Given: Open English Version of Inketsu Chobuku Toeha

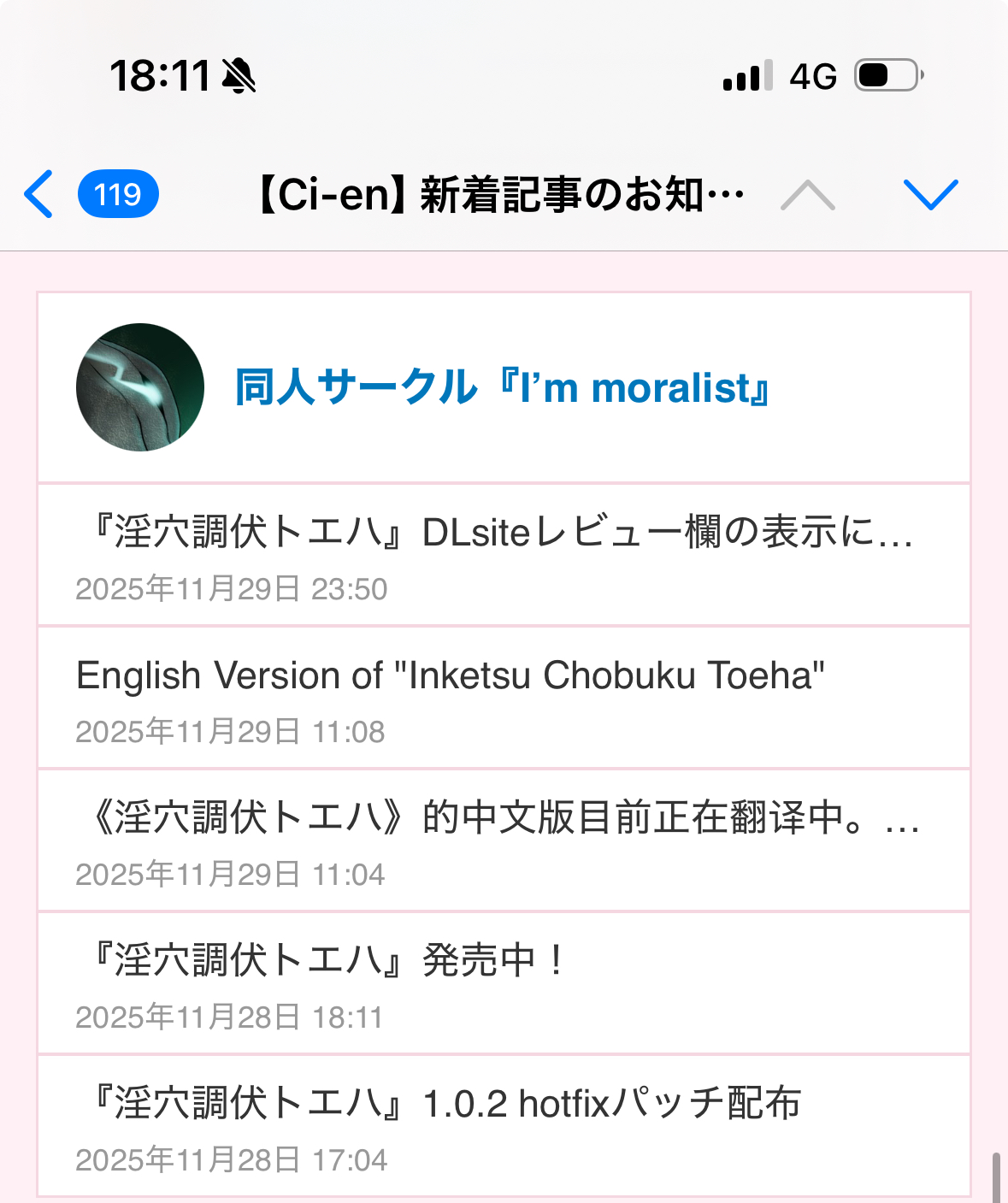Looking at the screenshot, I should point(451,676).
